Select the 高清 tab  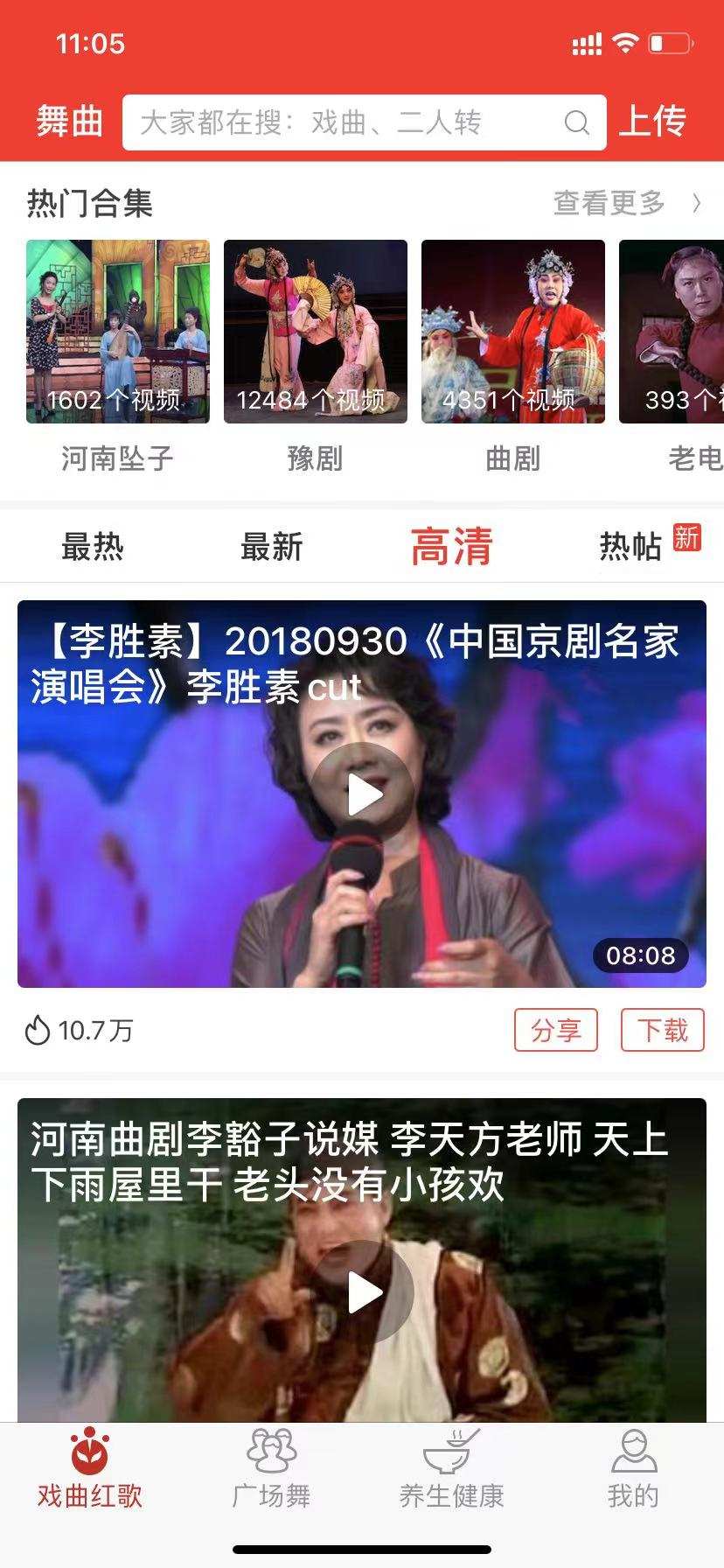(451, 547)
